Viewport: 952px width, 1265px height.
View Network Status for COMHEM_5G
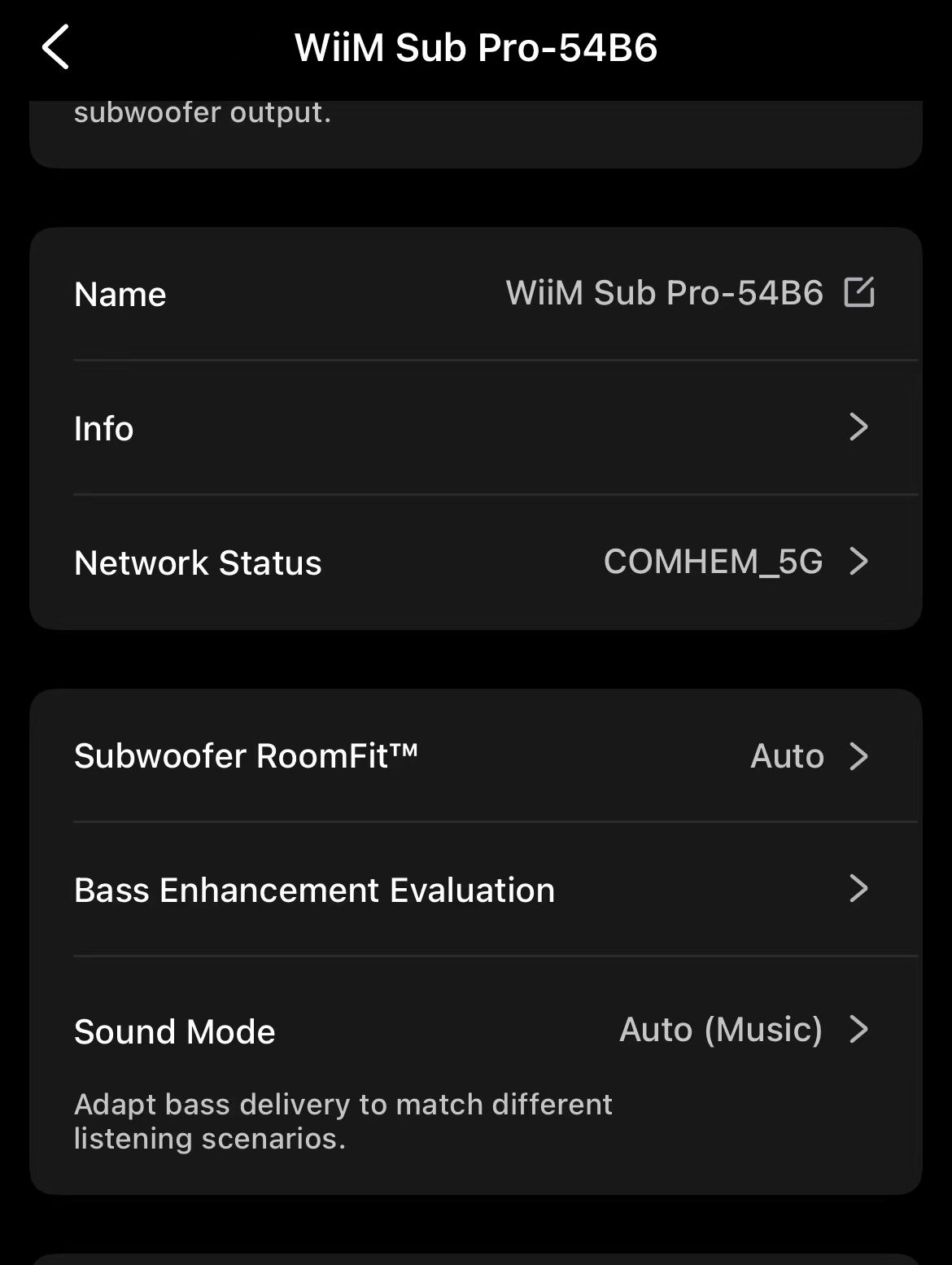click(475, 562)
